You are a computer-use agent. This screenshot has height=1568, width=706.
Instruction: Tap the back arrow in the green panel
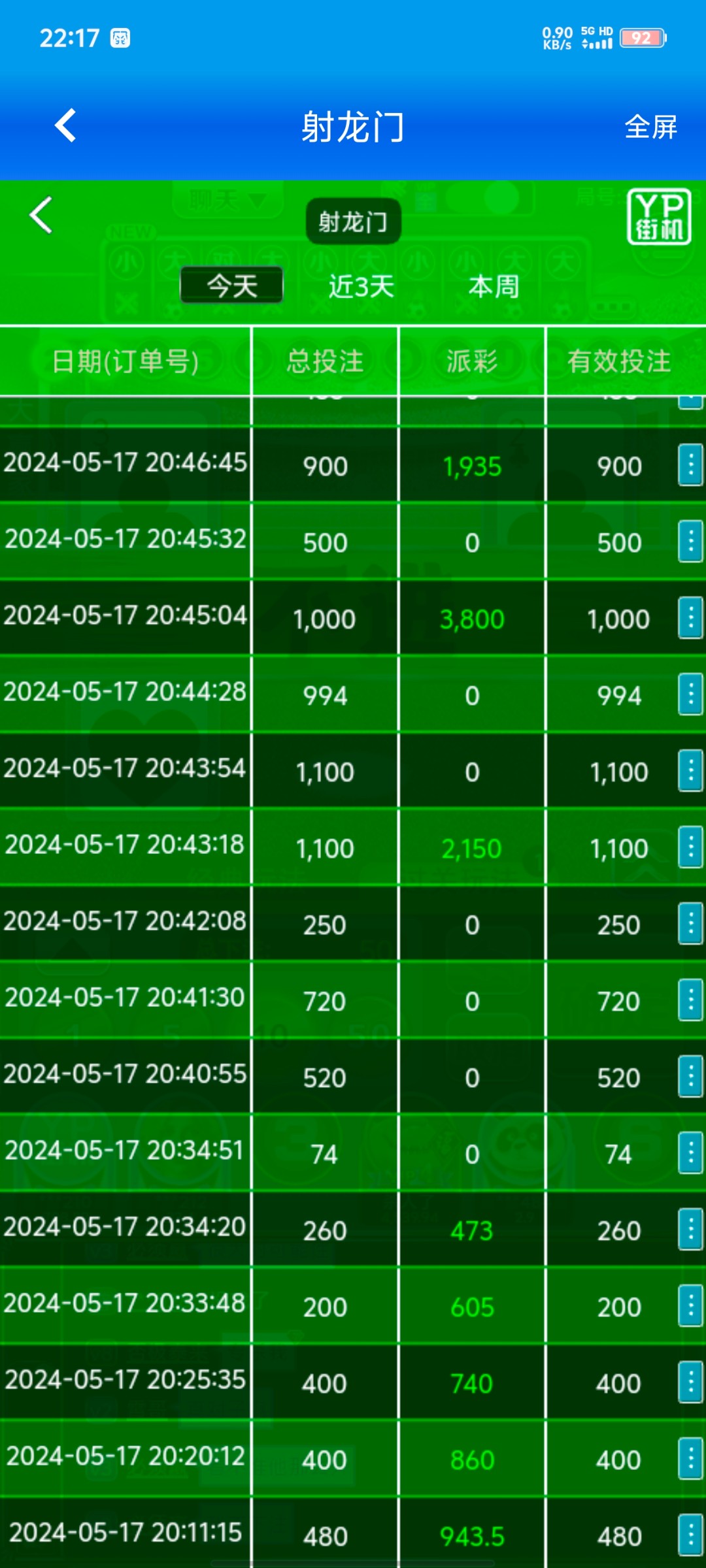coord(41,215)
